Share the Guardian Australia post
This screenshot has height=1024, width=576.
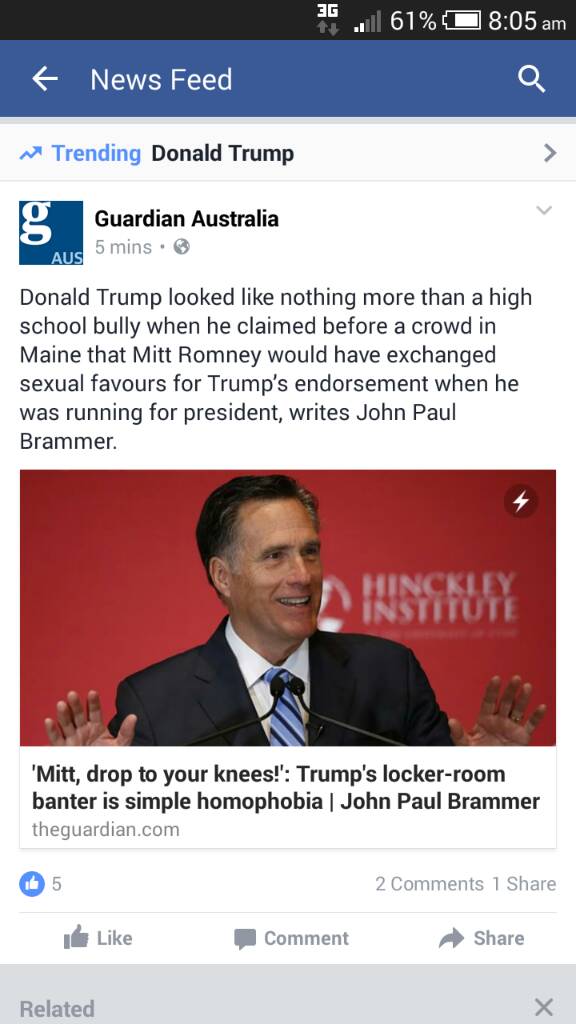click(481, 938)
